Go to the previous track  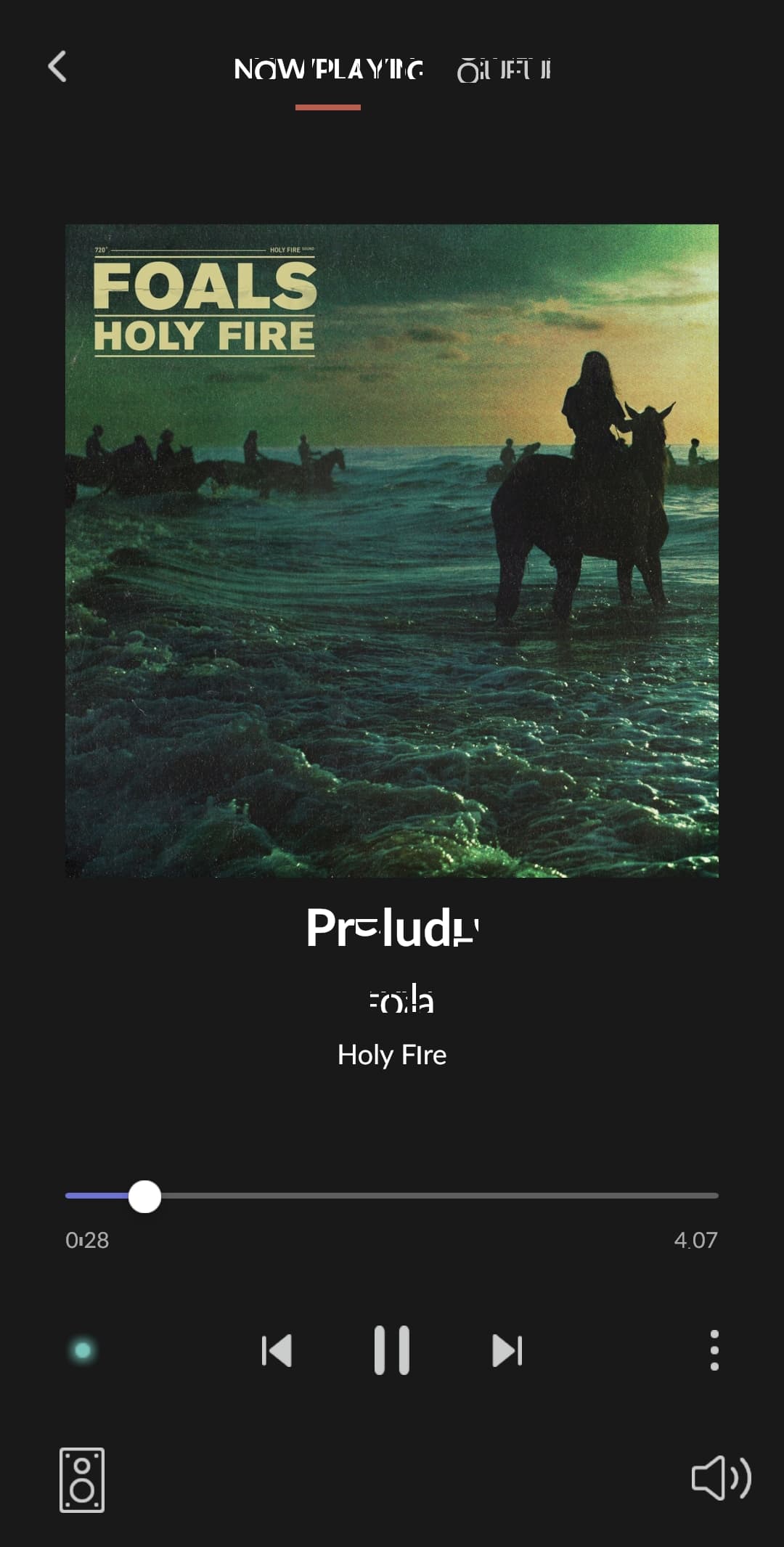click(x=277, y=1350)
